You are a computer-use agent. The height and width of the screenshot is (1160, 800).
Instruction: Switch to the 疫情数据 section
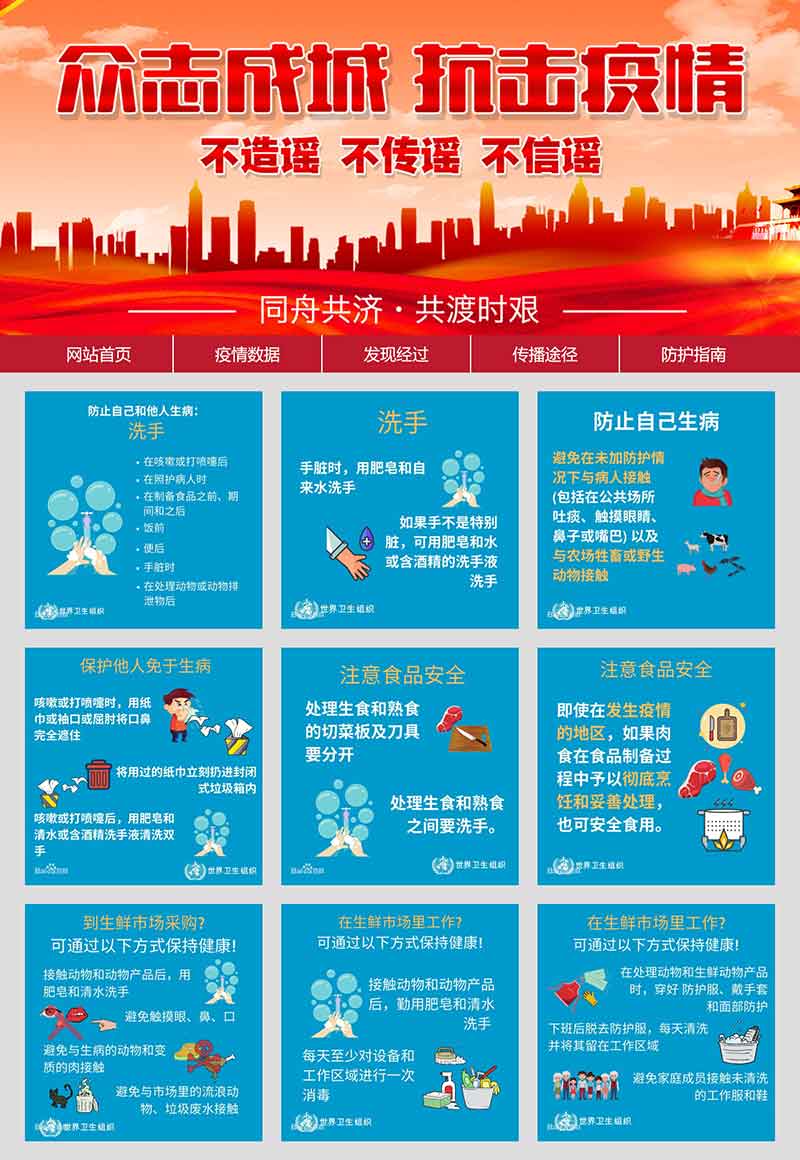tap(247, 354)
